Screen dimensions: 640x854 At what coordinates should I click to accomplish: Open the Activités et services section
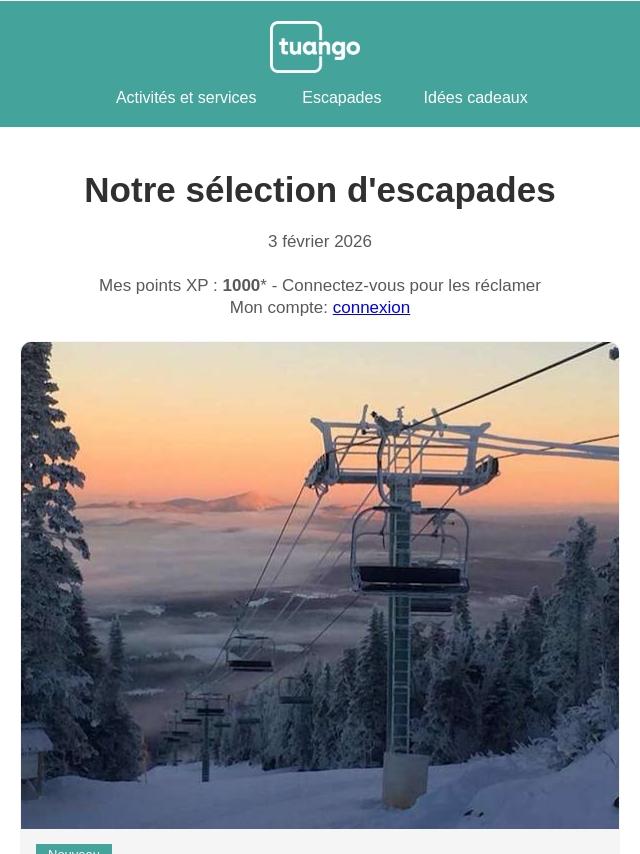186,98
